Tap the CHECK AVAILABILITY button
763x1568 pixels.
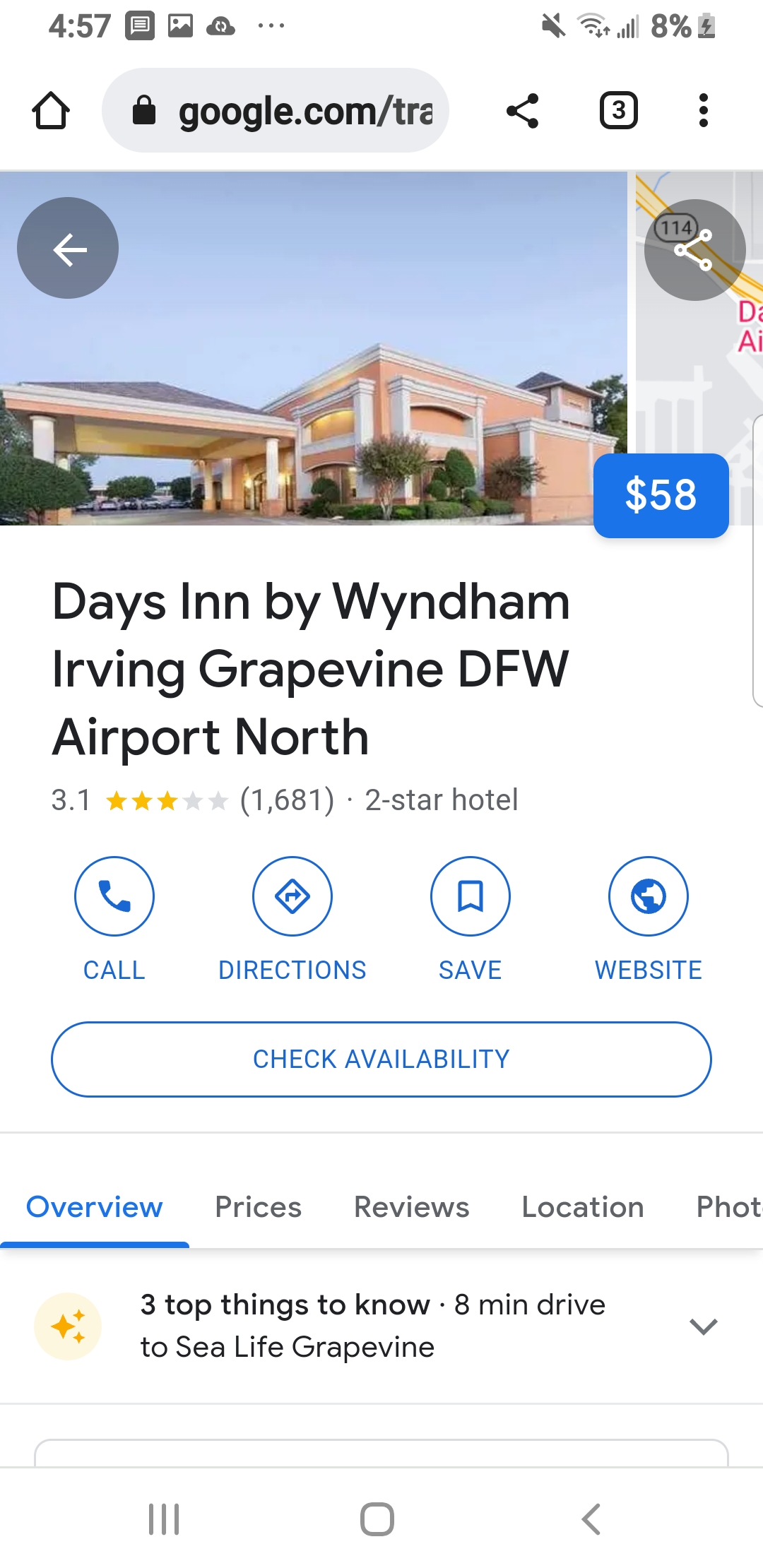(381, 1059)
